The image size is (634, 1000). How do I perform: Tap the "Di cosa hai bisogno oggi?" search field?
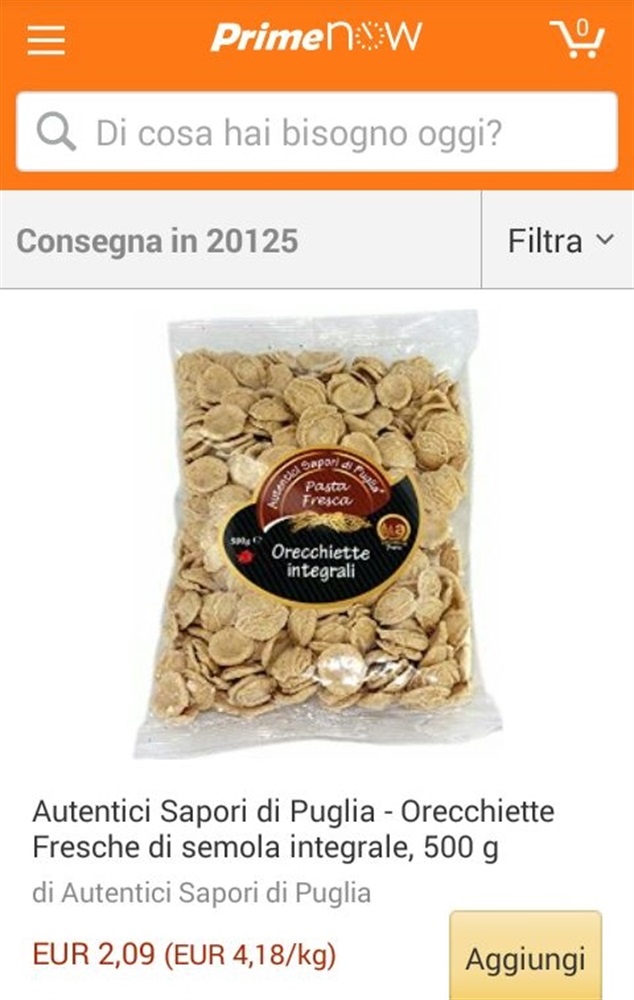(x=316, y=132)
